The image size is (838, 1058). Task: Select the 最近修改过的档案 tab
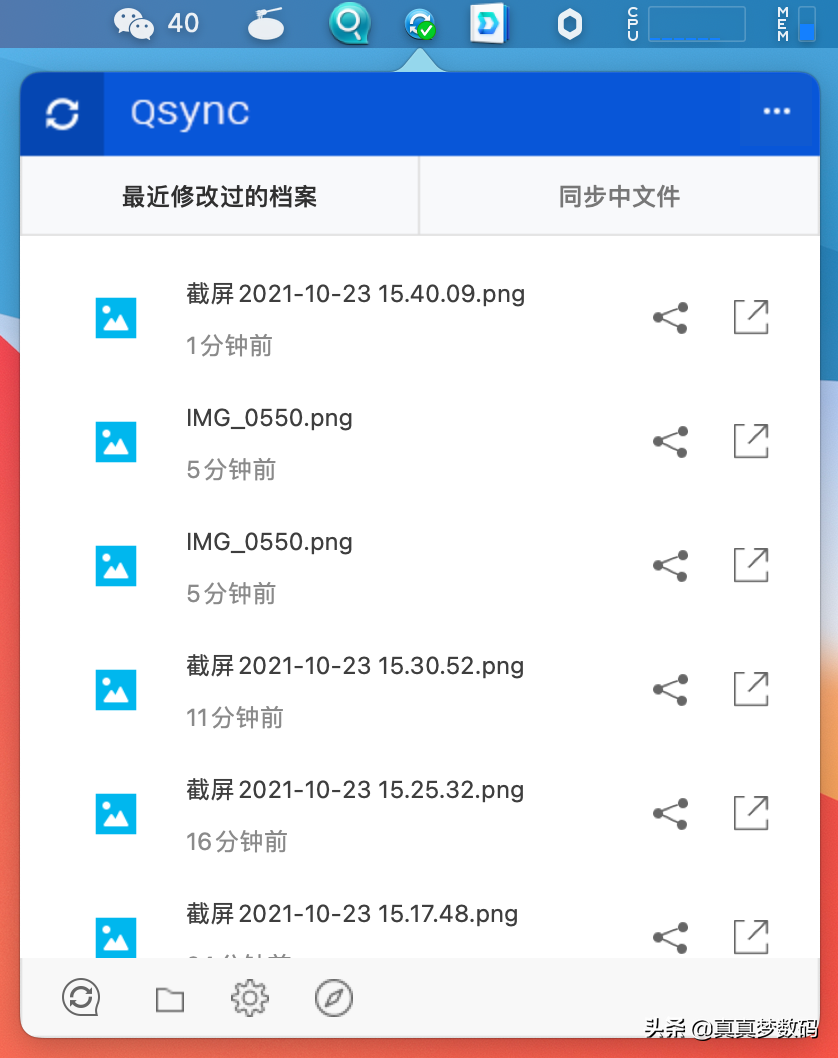click(219, 196)
